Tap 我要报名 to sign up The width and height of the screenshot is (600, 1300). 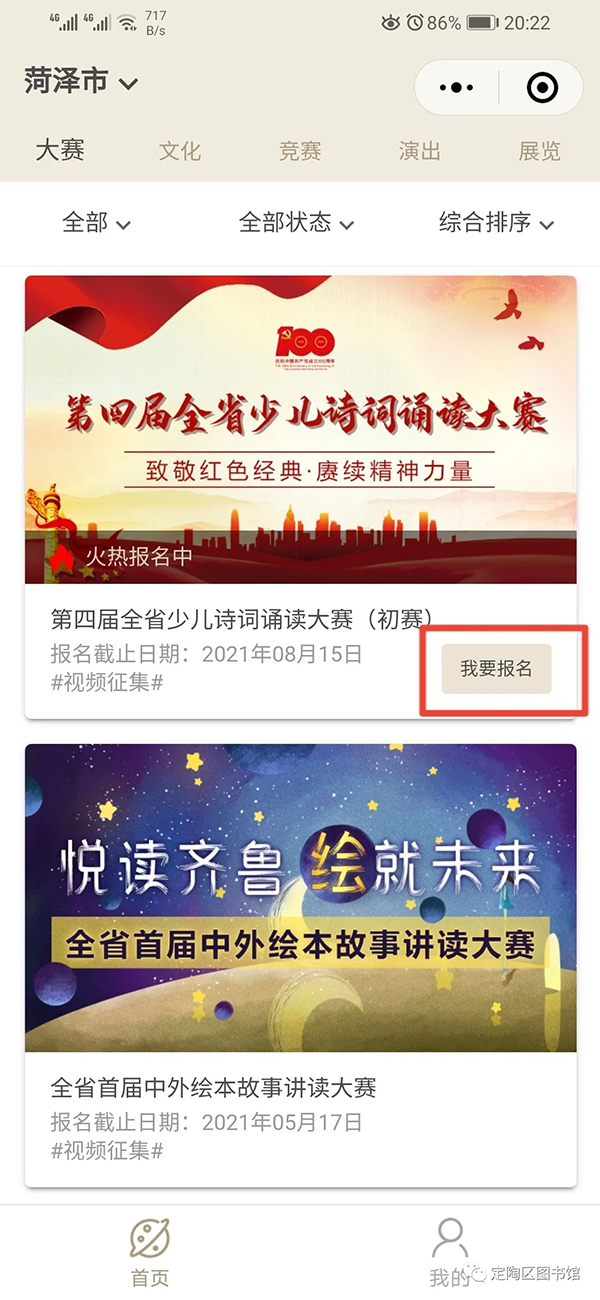coord(496,669)
